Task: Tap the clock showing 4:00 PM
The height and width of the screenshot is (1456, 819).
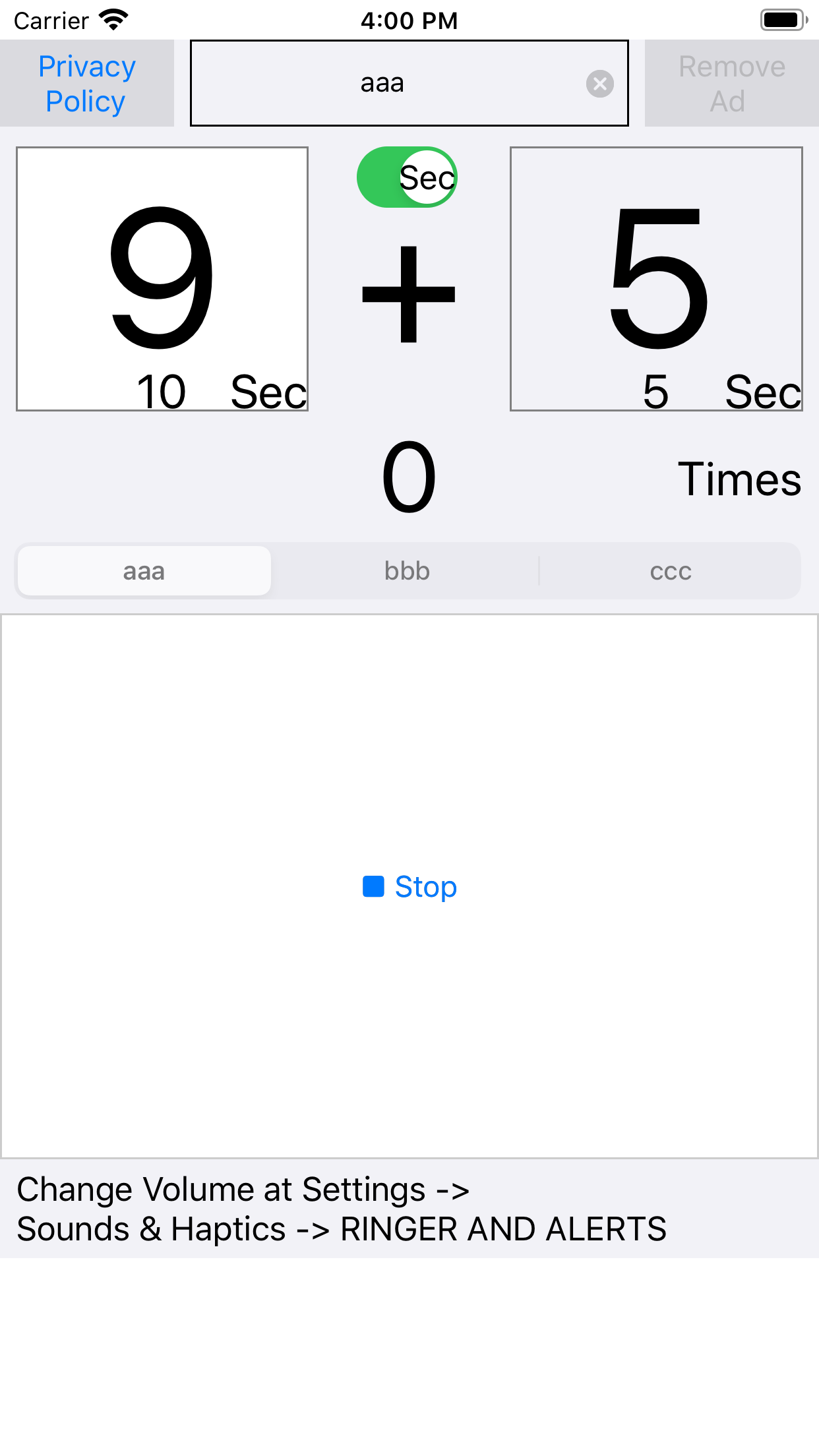Action: point(409,20)
